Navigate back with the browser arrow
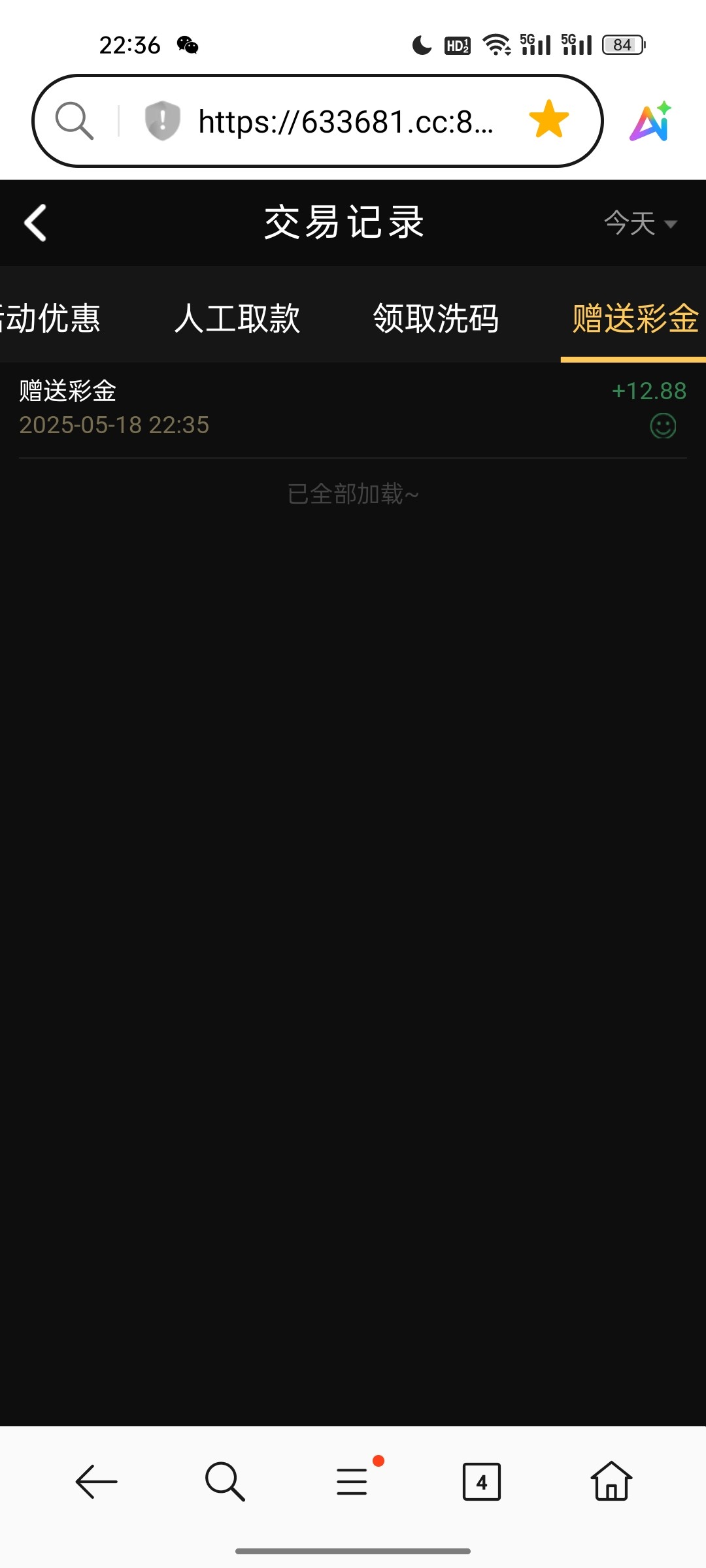 pos(96,1481)
